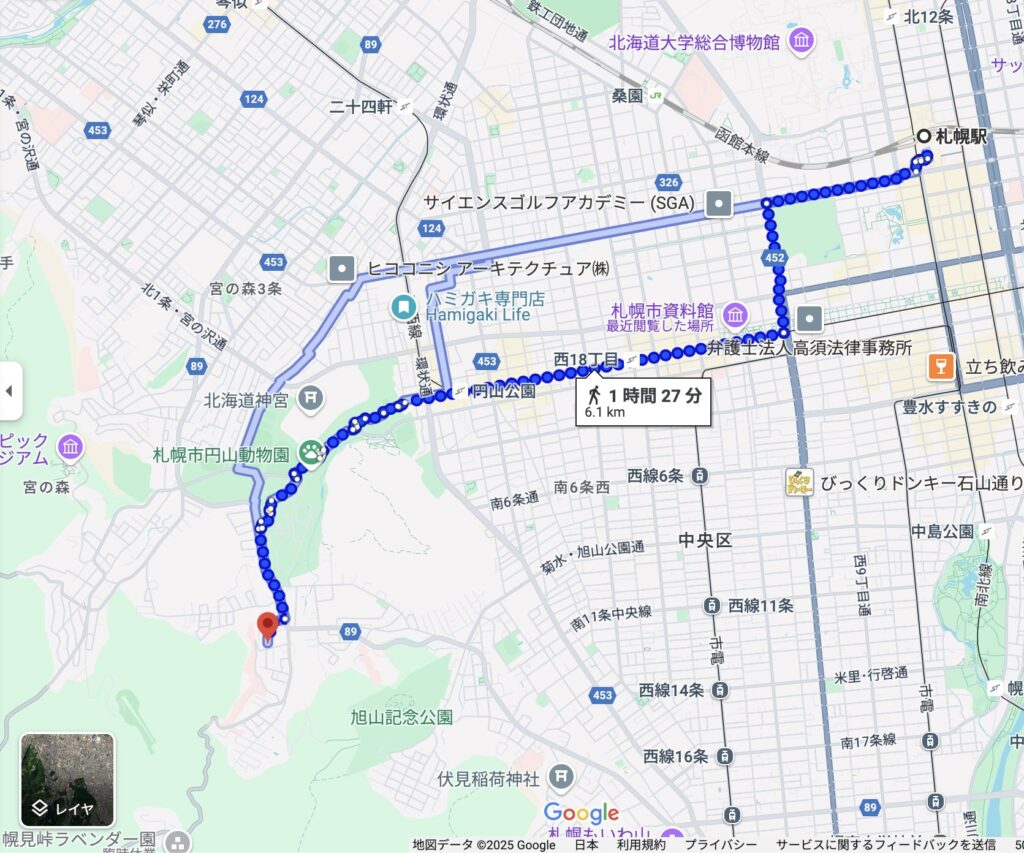Image resolution: width=1024 pixels, height=853 pixels.
Task: Open the レイヤ map layers switcher
Action: (x=68, y=780)
